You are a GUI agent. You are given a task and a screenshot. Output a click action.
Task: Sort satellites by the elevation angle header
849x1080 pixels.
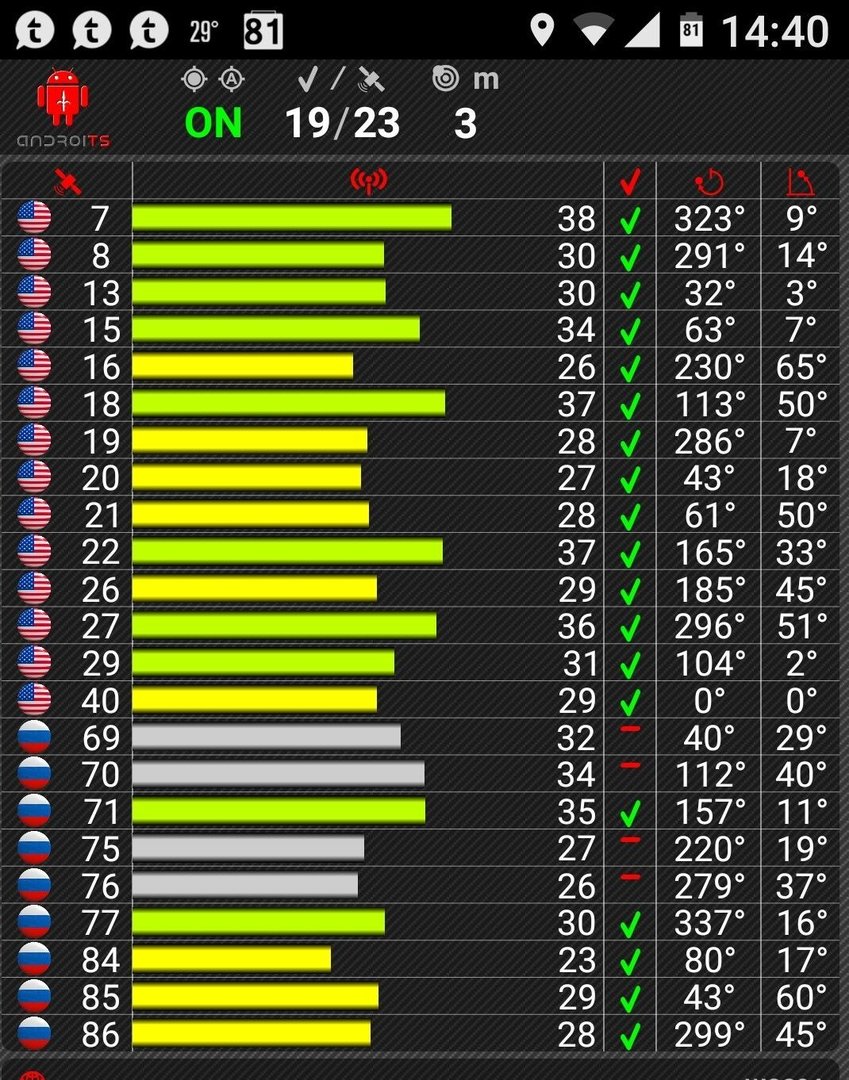pos(800,182)
